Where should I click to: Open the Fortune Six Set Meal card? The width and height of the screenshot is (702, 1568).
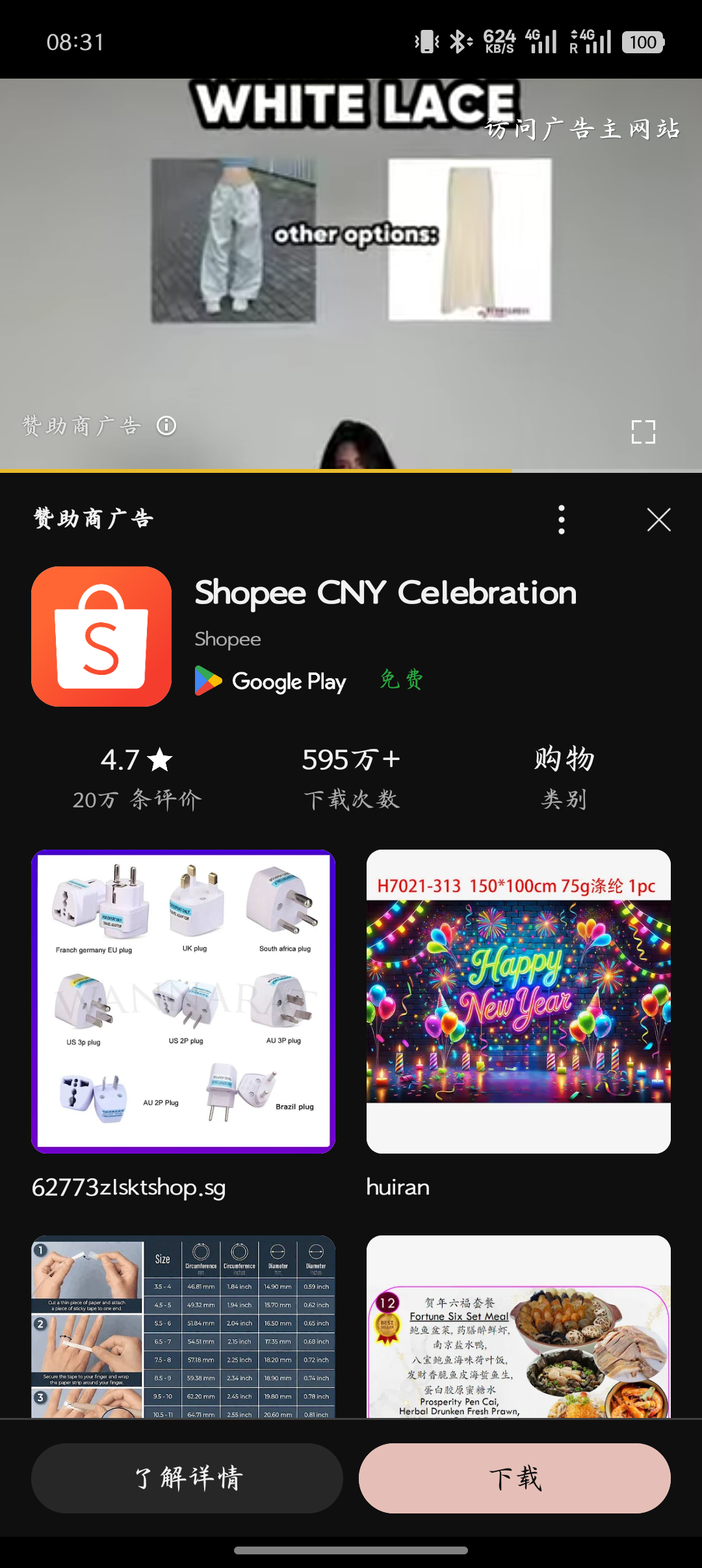point(518,1326)
